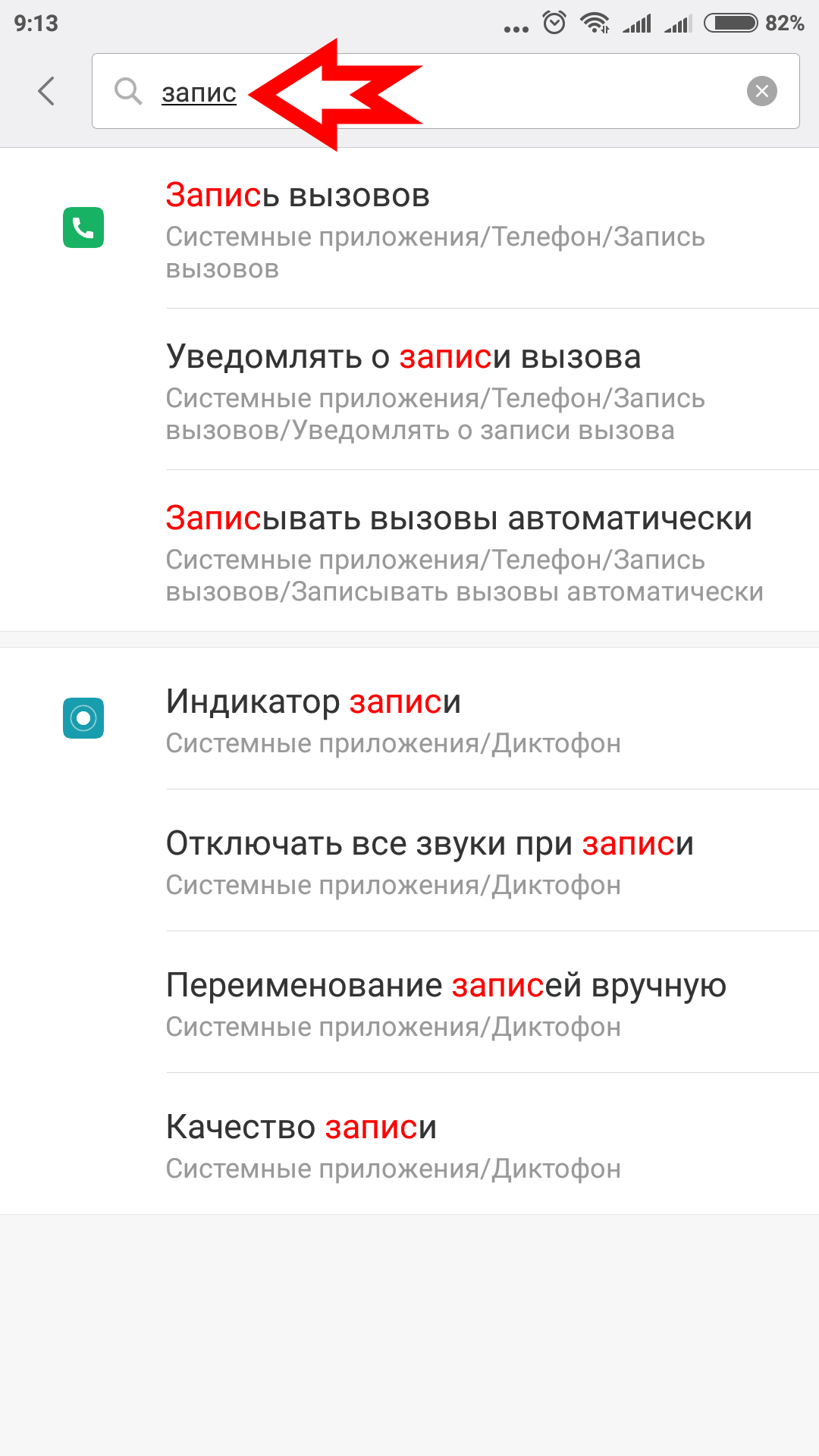The height and width of the screenshot is (1456, 819).
Task: Open "Уведомлять о записи вызова" setting
Action: click(435, 391)
